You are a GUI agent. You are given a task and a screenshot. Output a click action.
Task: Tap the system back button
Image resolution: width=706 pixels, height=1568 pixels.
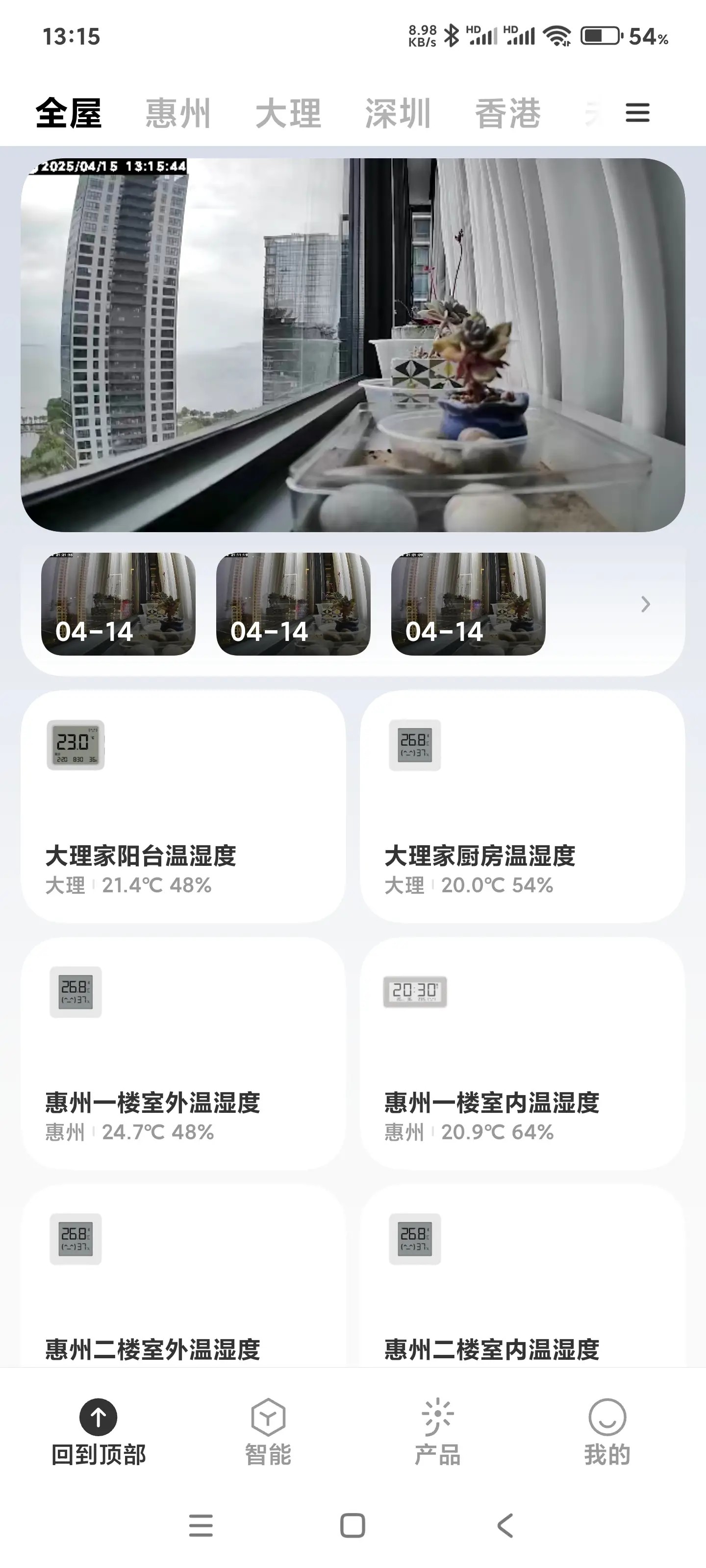pos(505,1525)
